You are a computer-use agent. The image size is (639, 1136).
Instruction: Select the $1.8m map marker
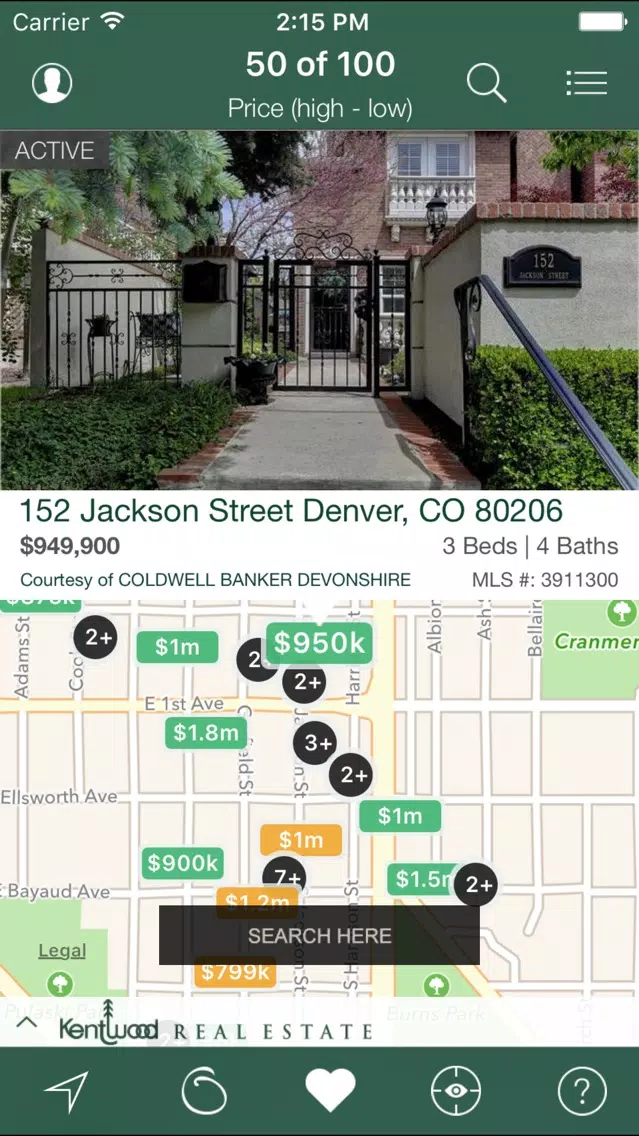206,733
